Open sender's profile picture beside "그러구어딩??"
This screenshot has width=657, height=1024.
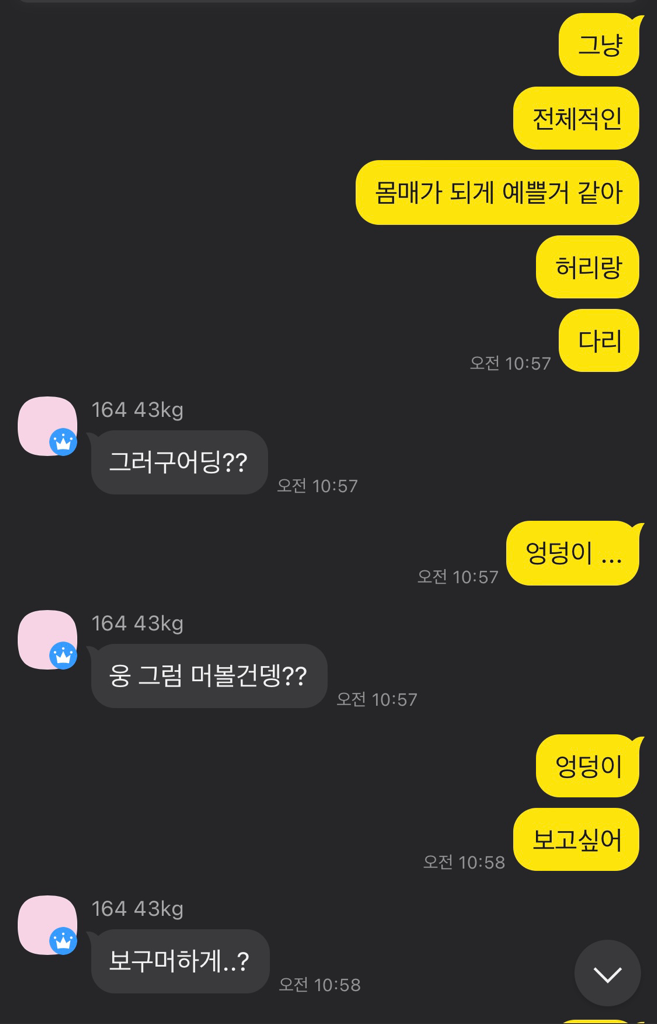click(x=47, y=426)
